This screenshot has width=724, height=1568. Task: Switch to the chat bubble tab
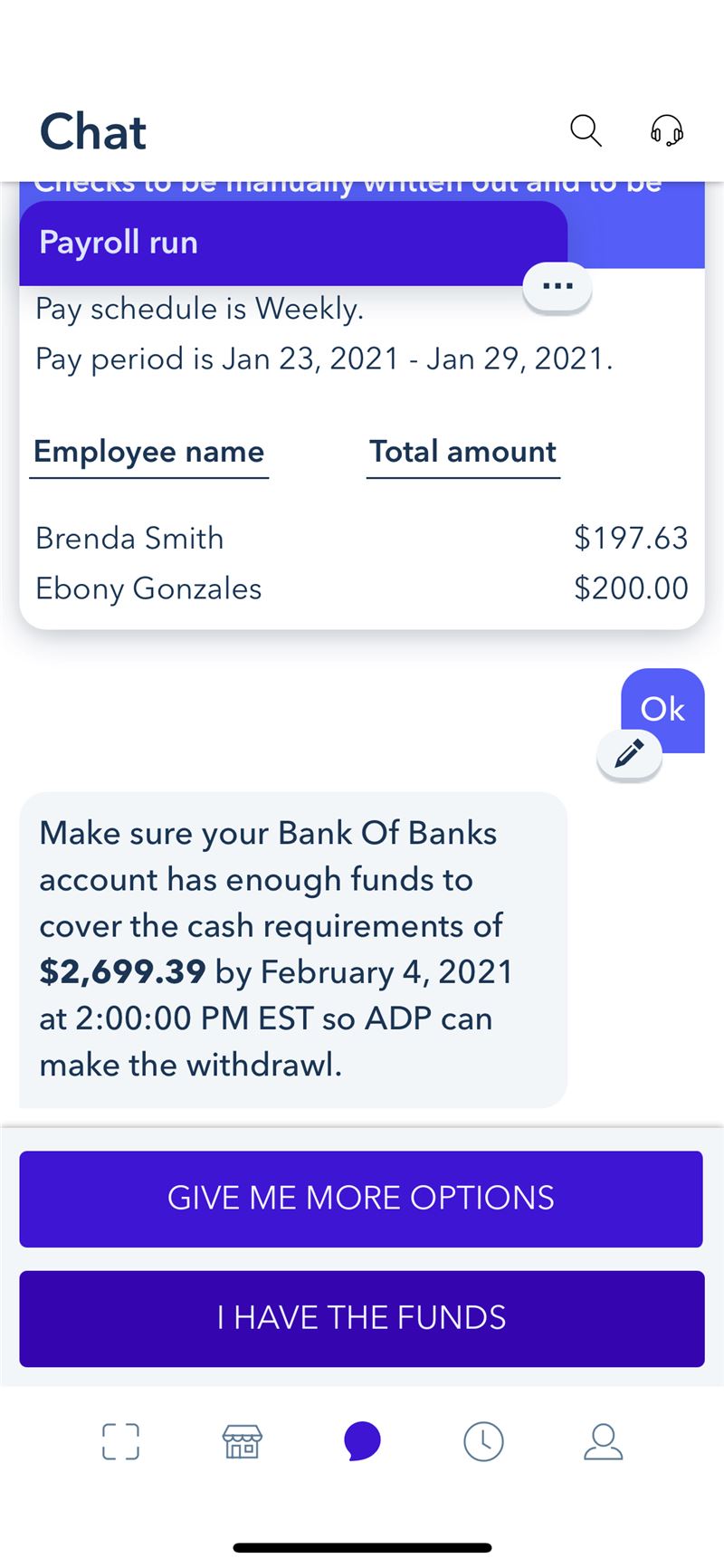point(362,1441)
